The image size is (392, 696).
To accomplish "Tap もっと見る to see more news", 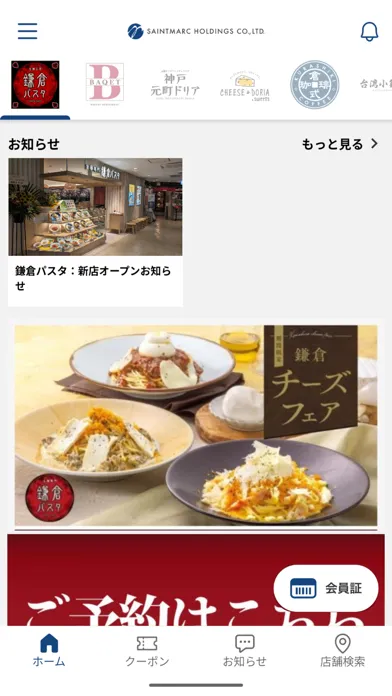I will [x=340, y=144].
